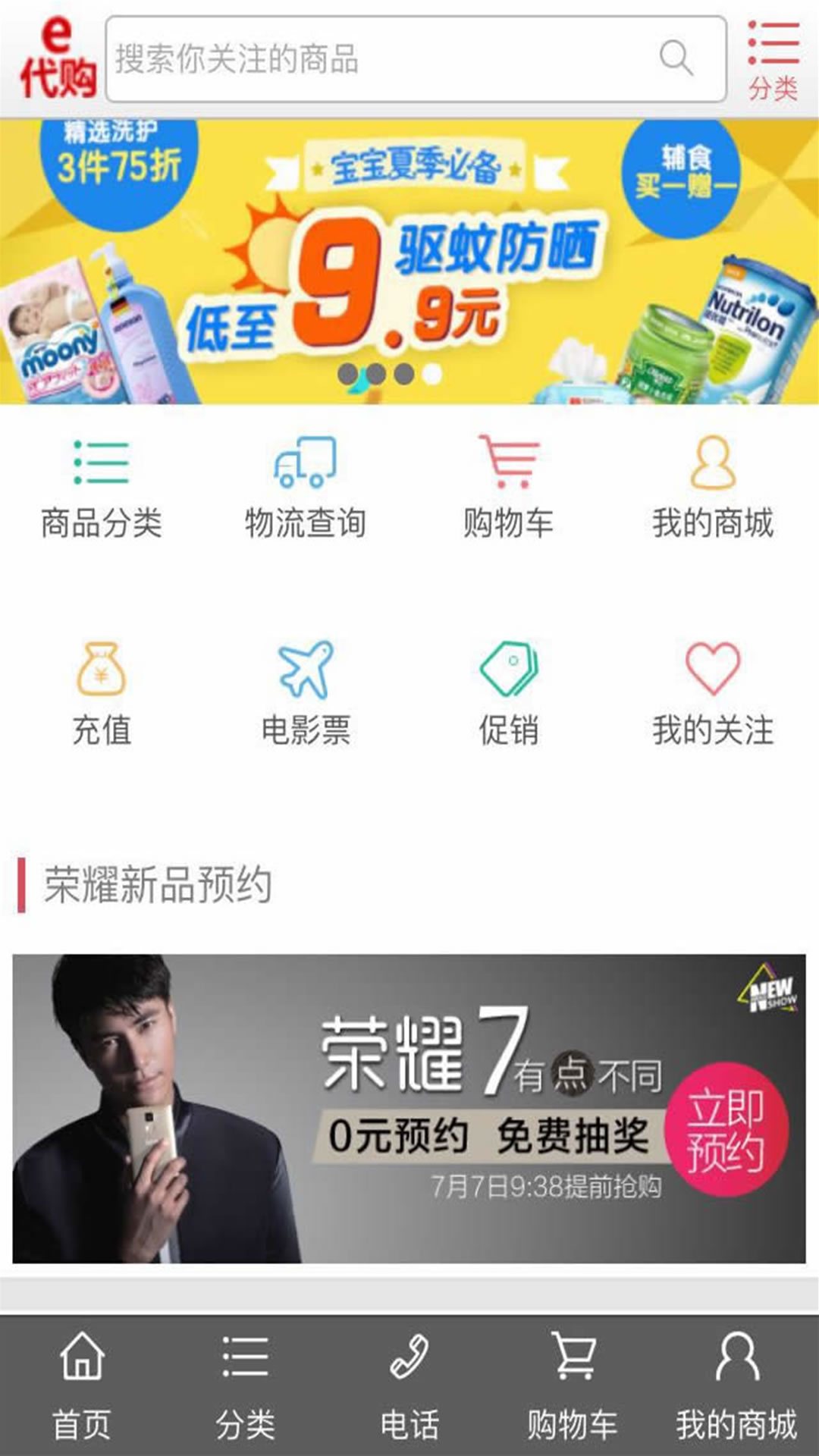Open the 分类 menu at top right

point(773,61)
